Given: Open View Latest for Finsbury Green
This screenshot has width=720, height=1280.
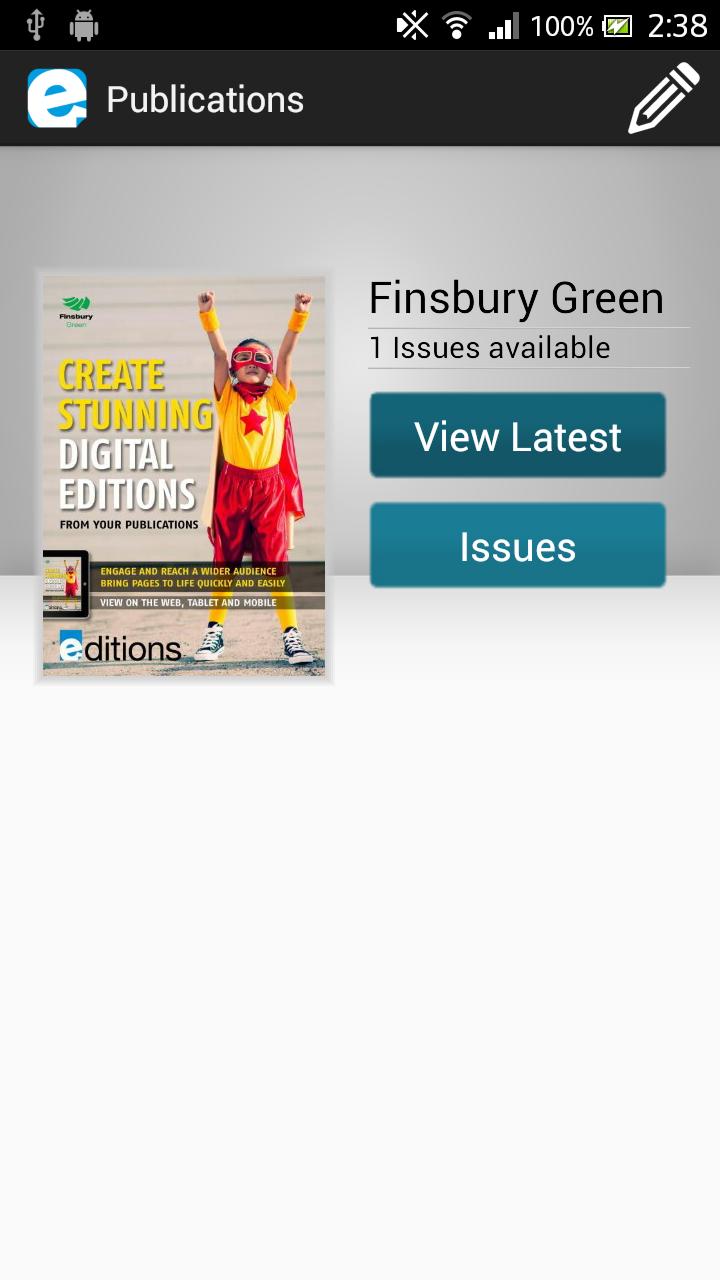Looking at the screenshot, I should point(517,436).
